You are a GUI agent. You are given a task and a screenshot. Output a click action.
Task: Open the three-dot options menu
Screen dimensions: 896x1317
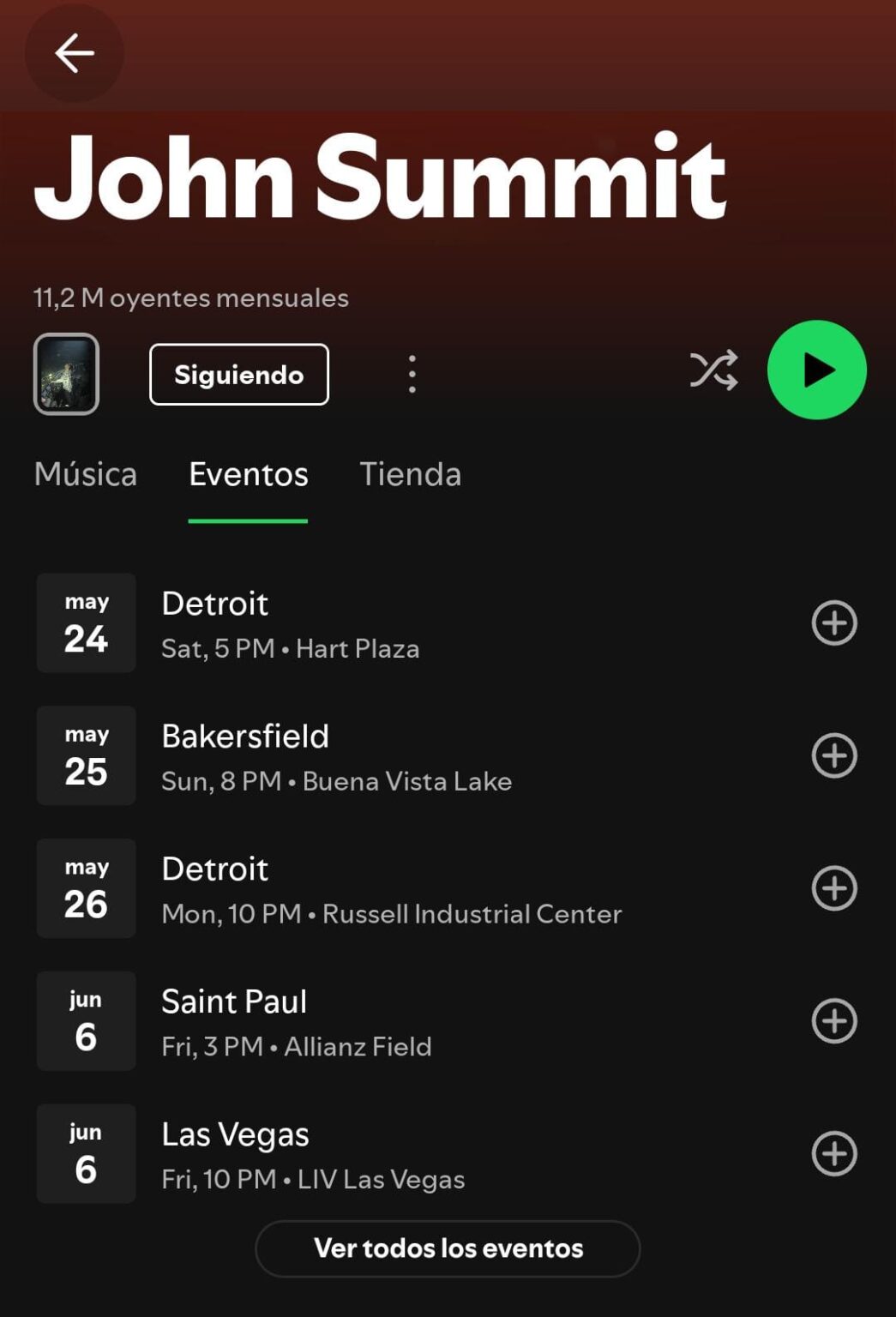tap(412, 373)
